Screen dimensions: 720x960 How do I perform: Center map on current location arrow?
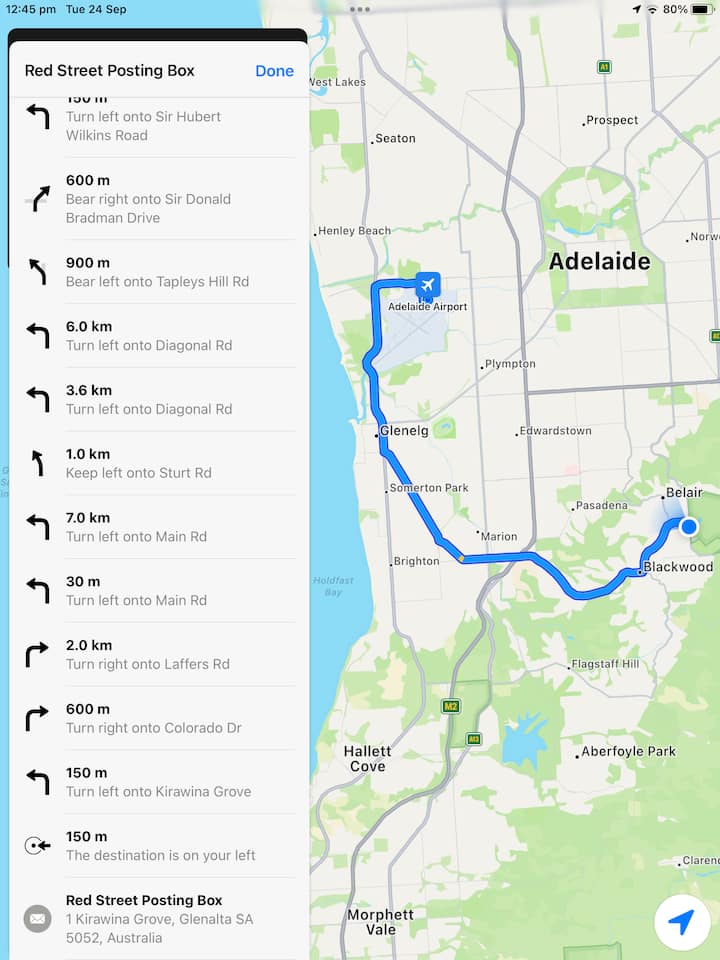681,922
